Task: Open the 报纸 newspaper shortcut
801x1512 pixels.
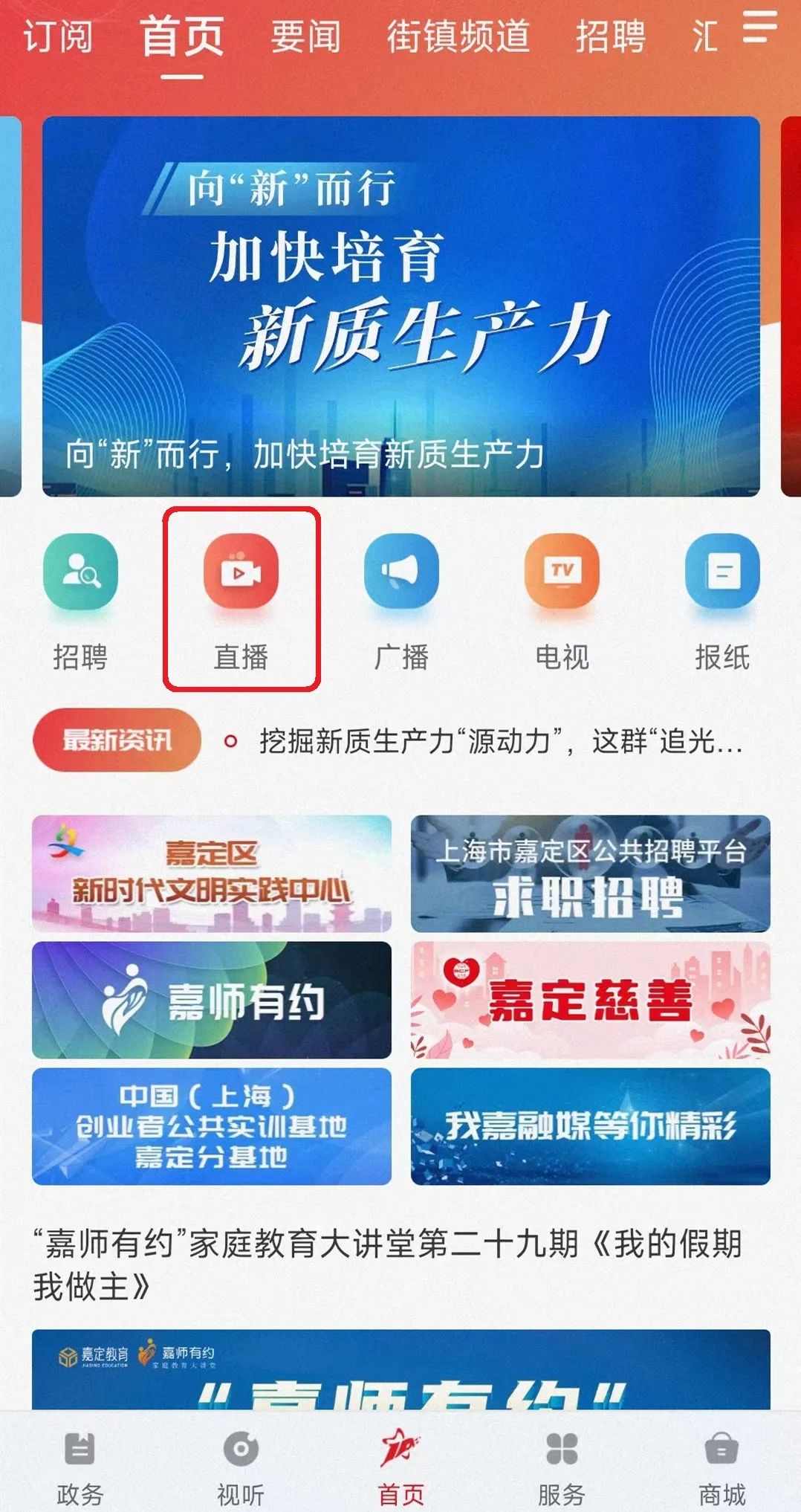Action: 721,598
